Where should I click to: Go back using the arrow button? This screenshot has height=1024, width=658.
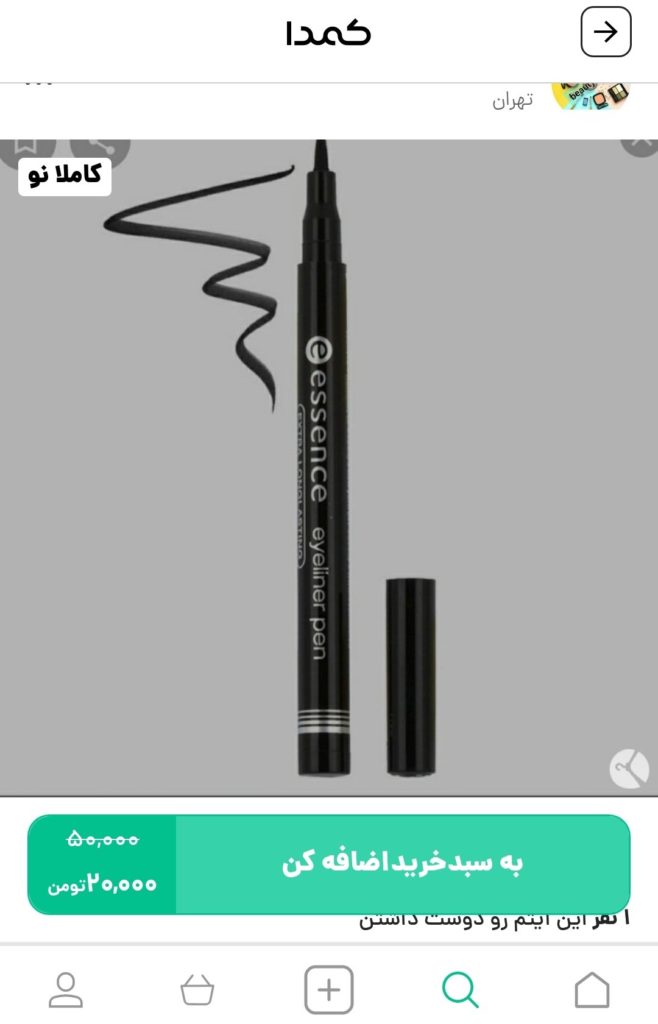coord(606,32)
